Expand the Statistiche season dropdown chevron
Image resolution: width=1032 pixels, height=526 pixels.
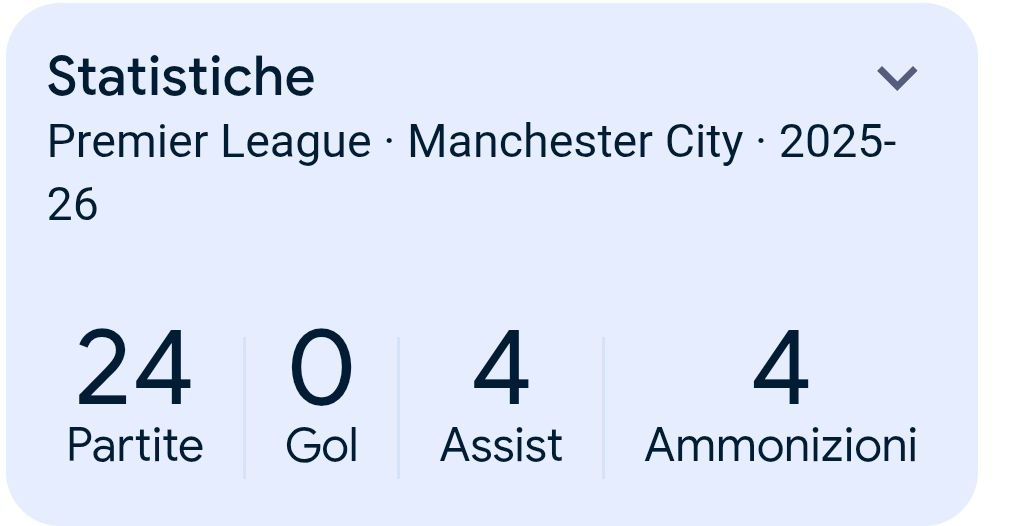896,78
